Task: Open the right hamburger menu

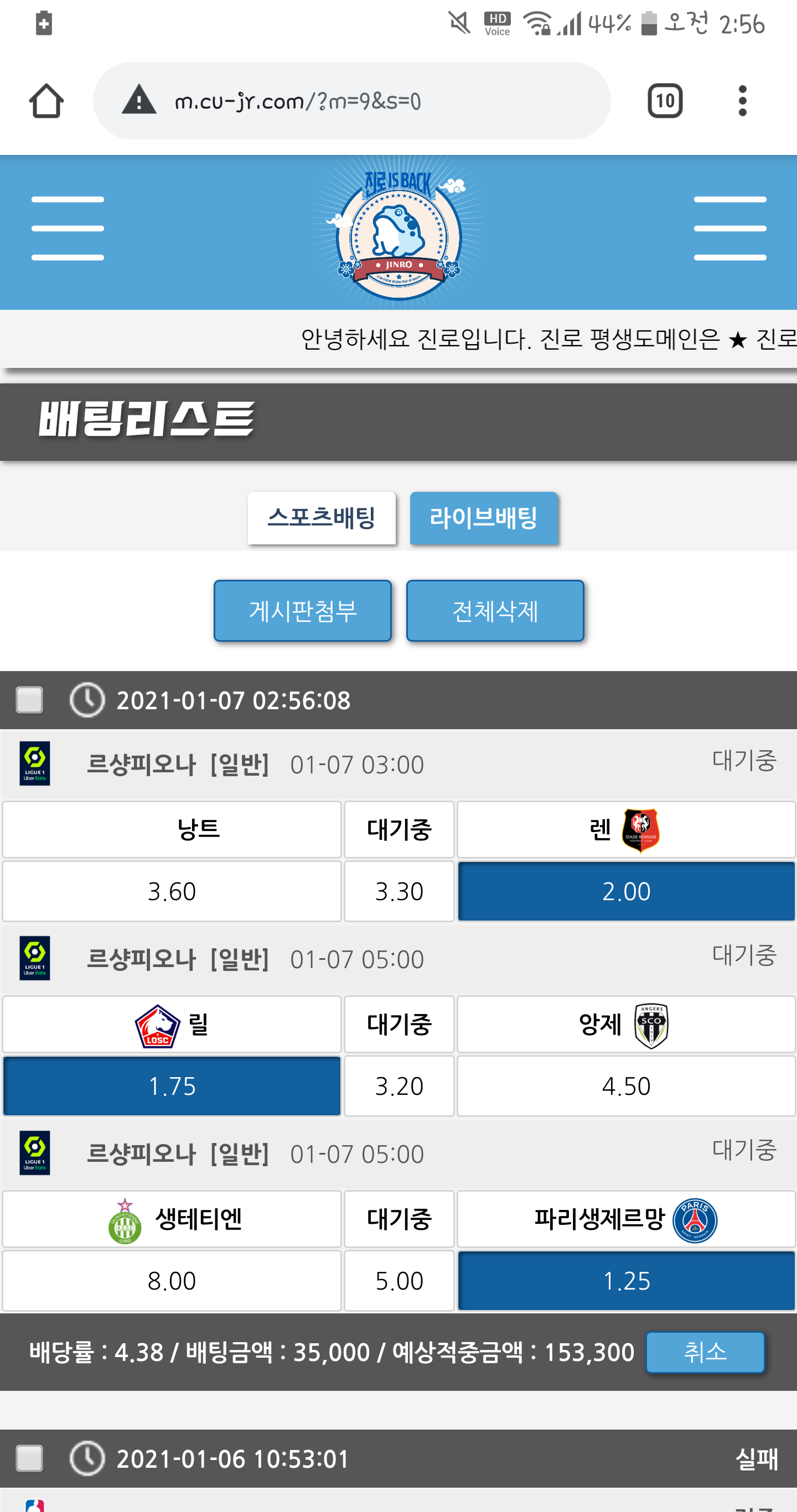Action: coord(729,228)
